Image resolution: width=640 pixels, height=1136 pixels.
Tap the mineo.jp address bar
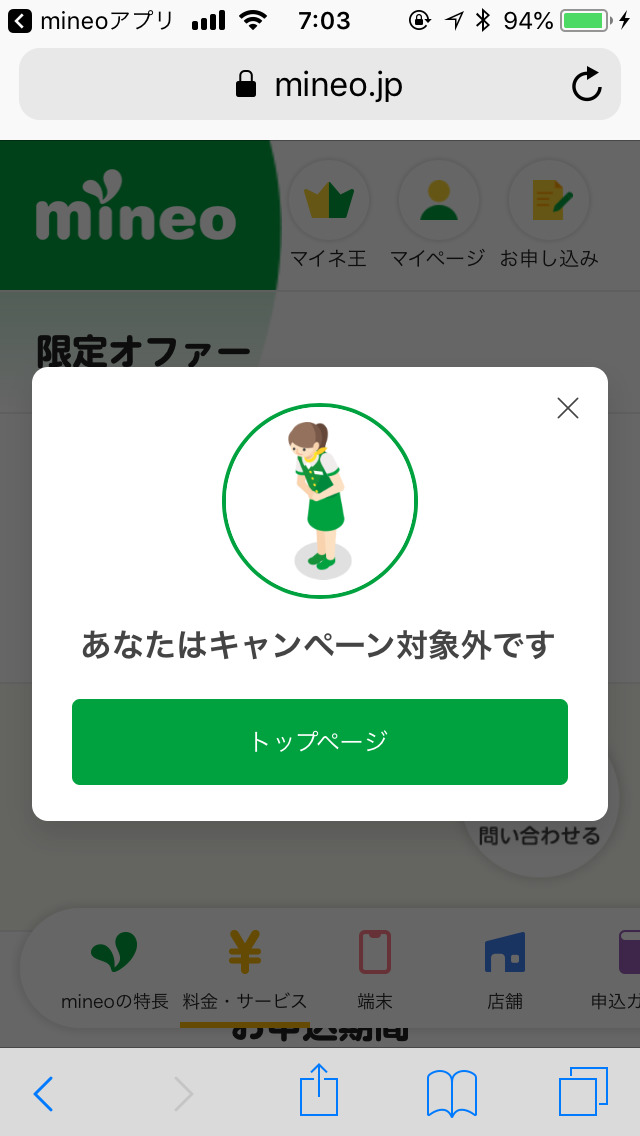(320, 85)
